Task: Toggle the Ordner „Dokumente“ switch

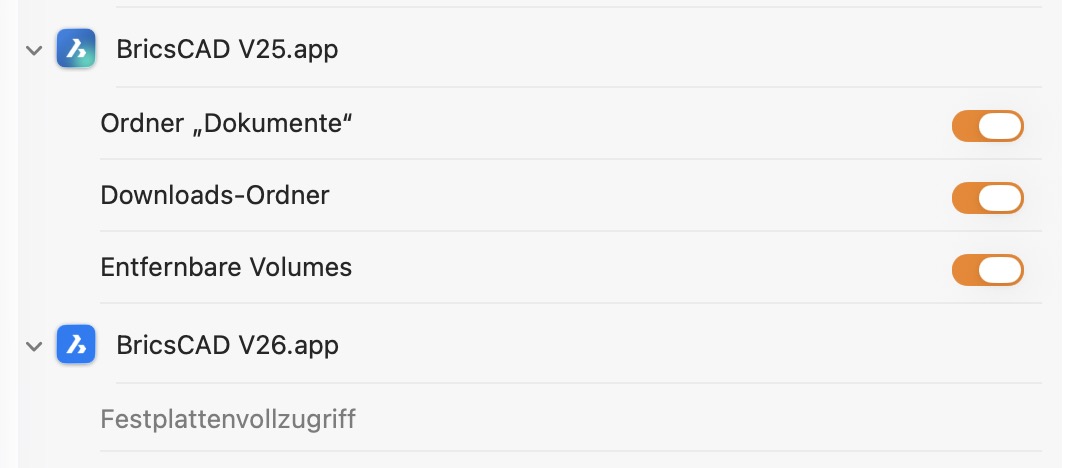Action: coord(987,126)
